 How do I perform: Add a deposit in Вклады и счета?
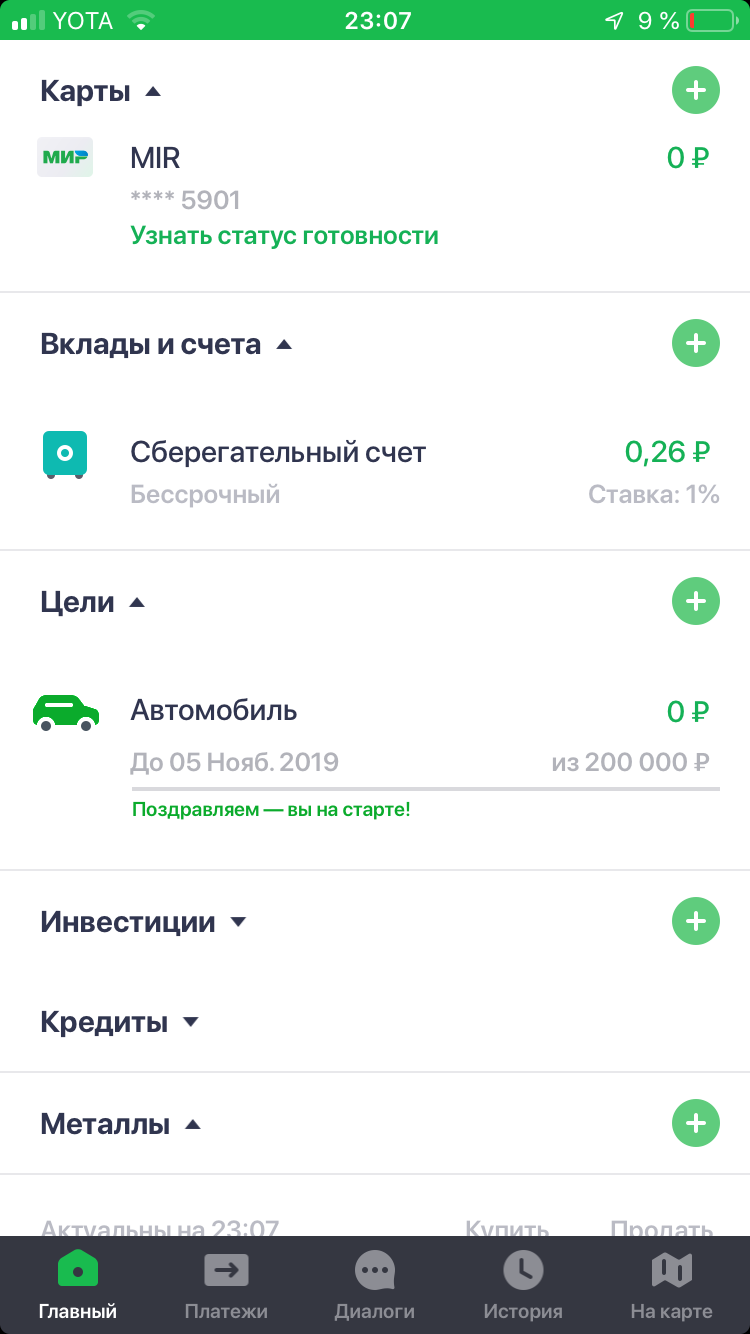[695, 343]
